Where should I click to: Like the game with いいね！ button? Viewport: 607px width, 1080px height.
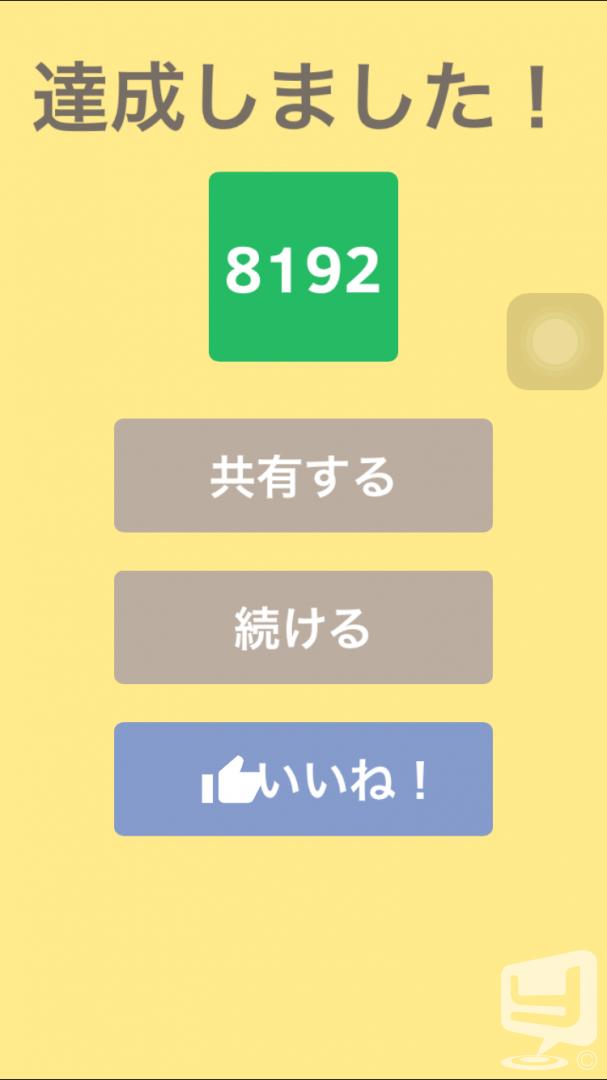click(x=303, y=779)
